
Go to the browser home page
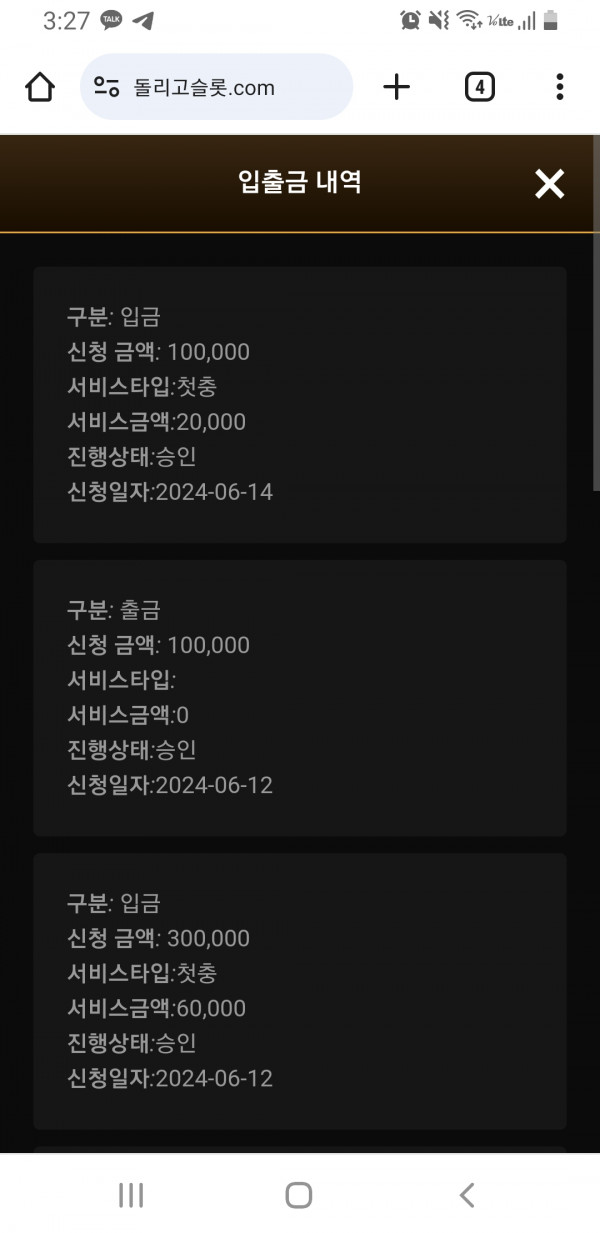click(x=40, y=88)
